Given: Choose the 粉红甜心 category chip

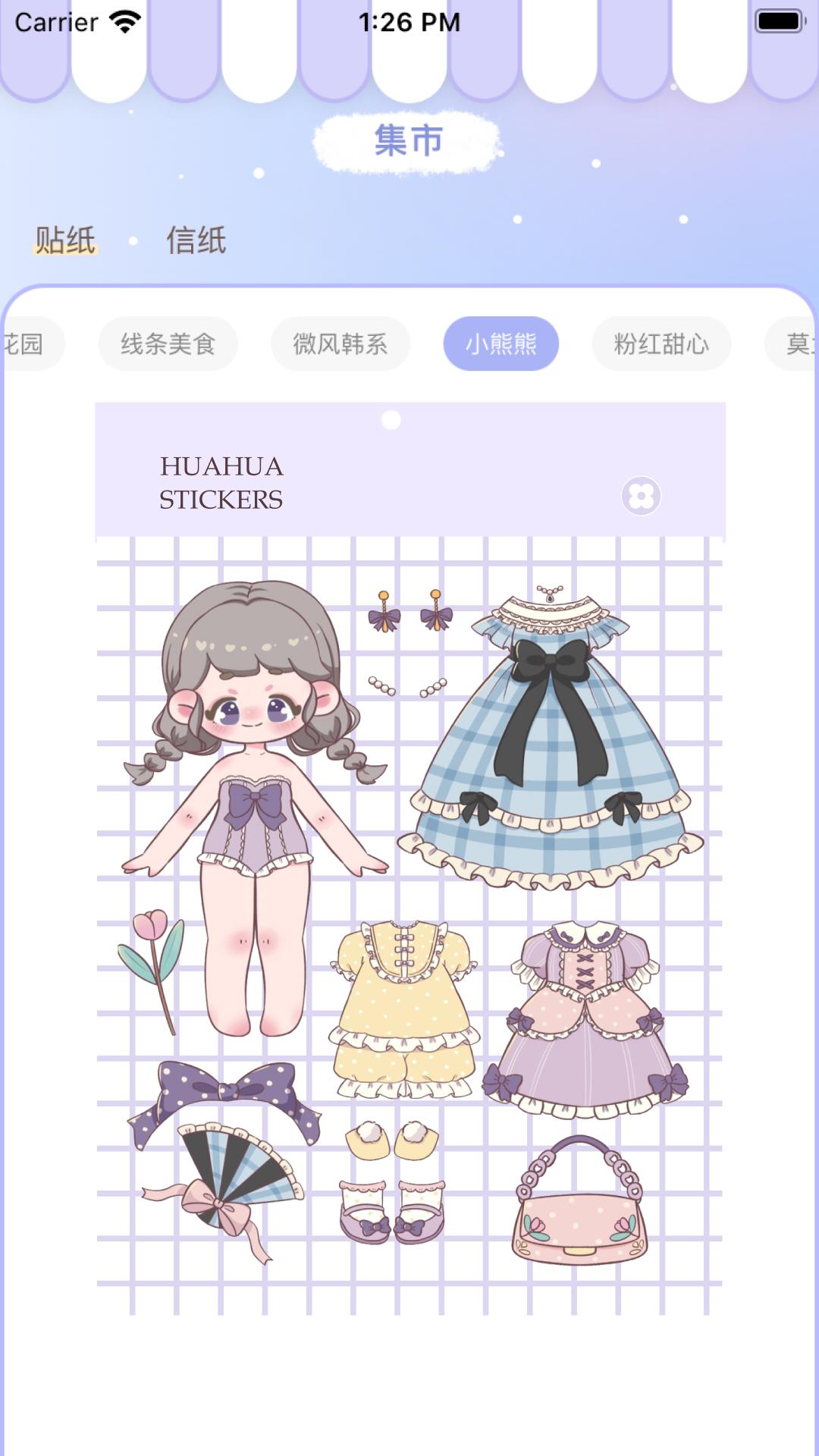Looking at the screenshot, I should tap(661, 344).
